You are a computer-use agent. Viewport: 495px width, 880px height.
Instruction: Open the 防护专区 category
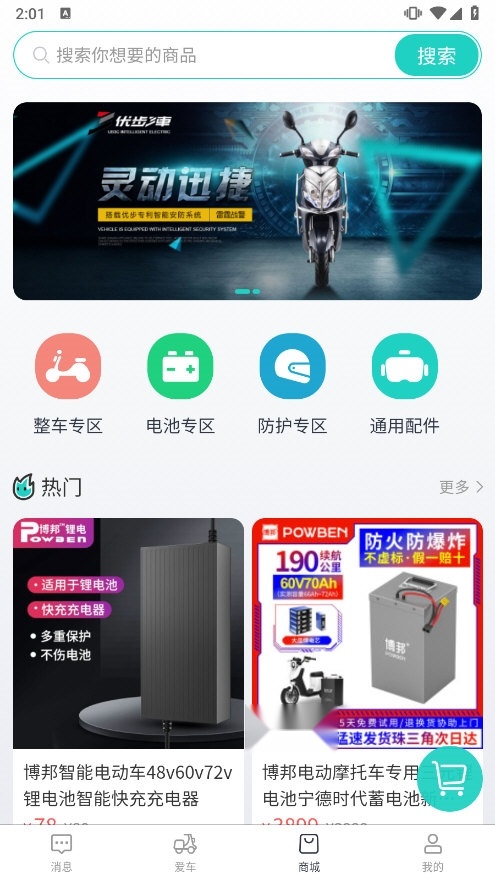tap(292, 384)
